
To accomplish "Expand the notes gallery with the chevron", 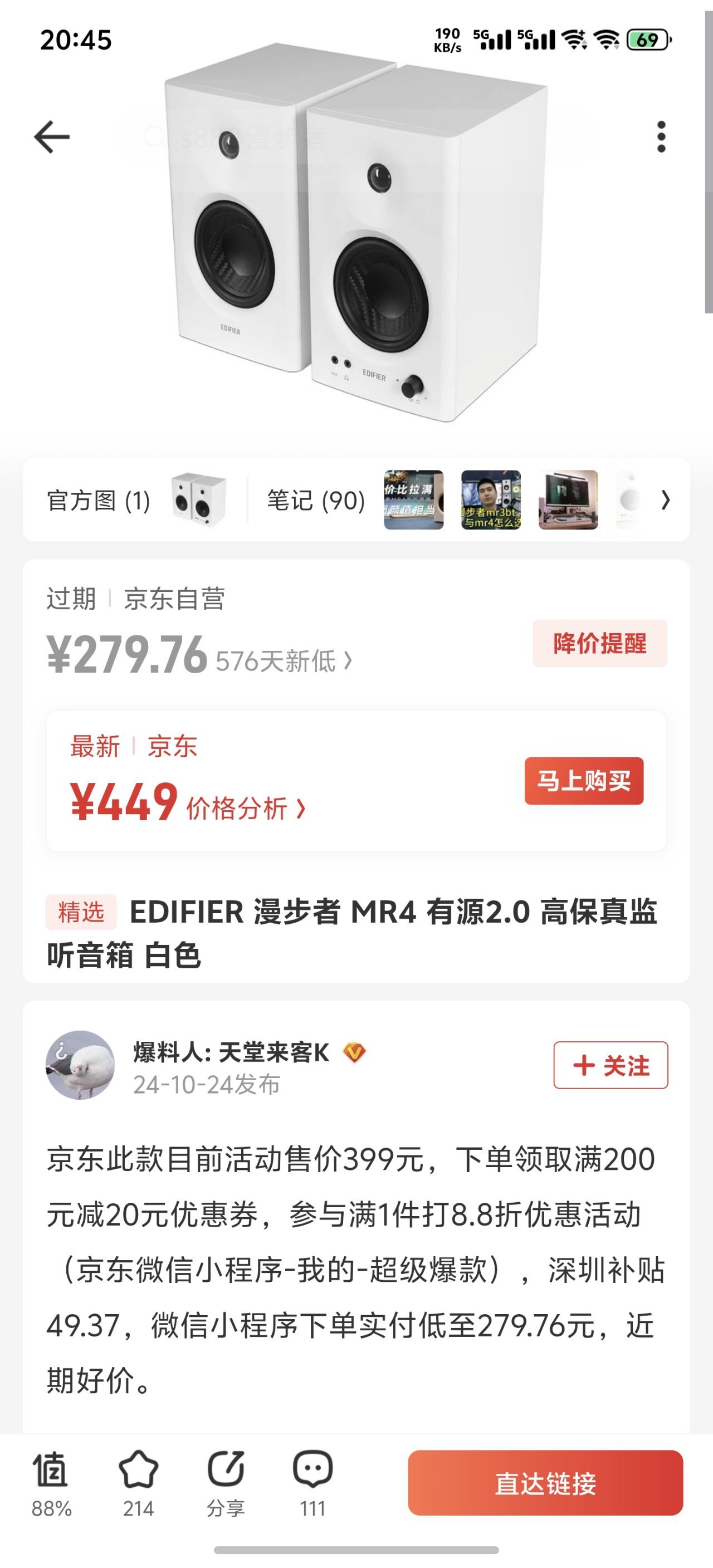I will coord(666,501).
